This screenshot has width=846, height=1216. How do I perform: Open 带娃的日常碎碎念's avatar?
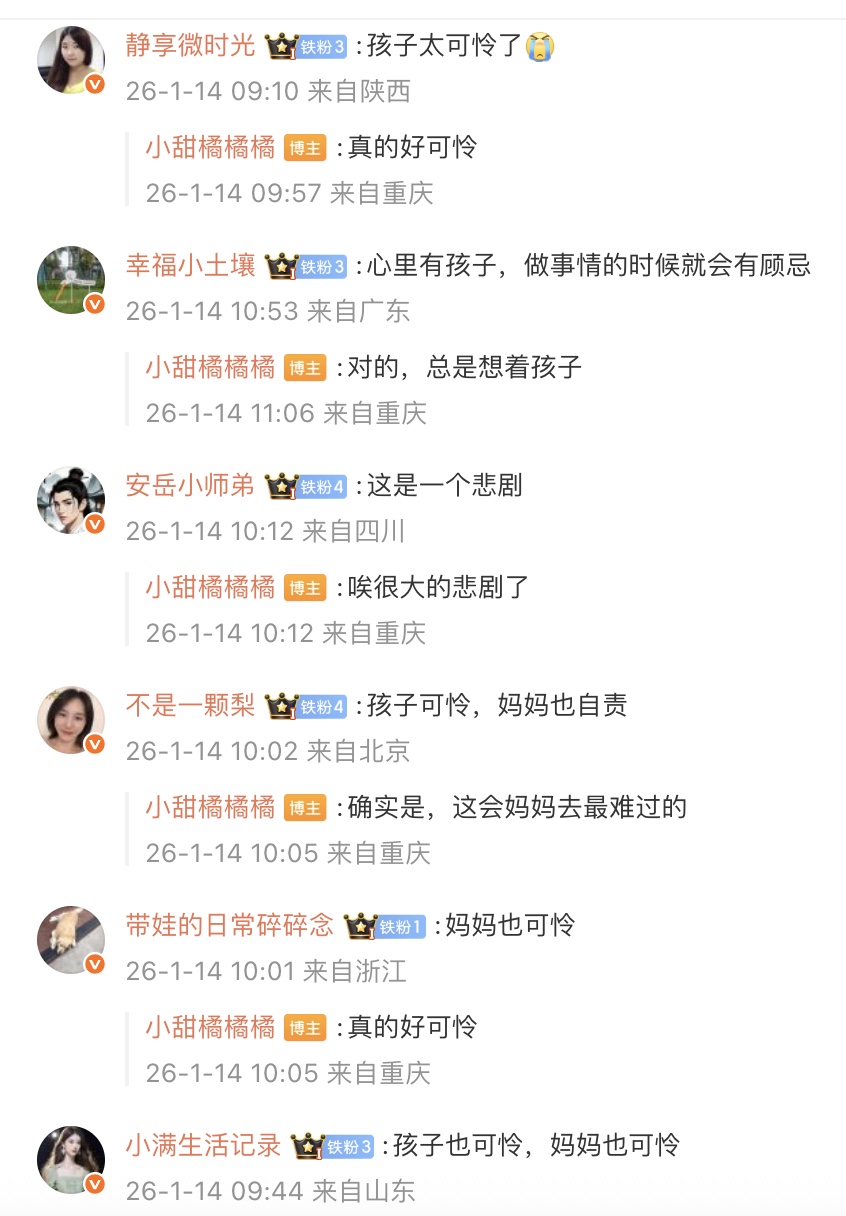point(71,940)
